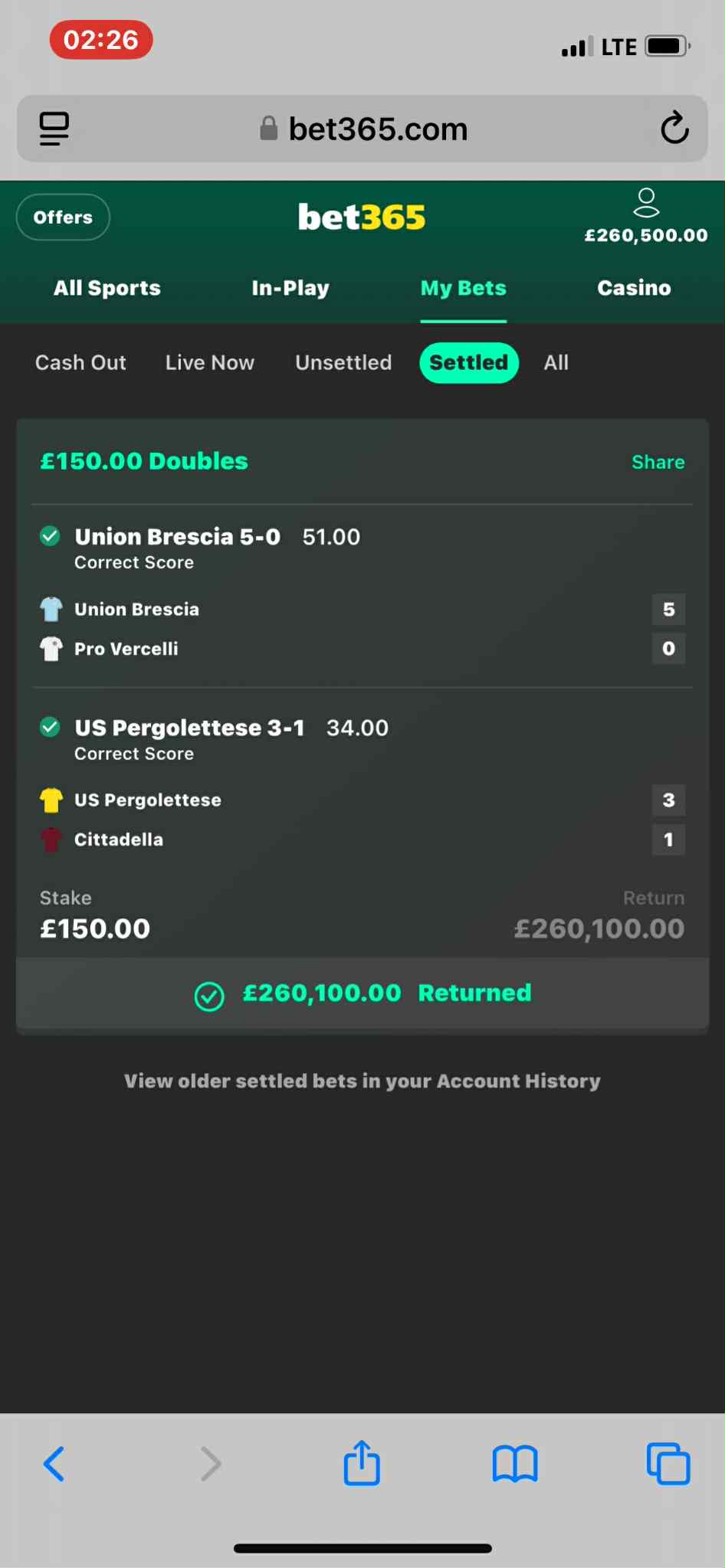The image size is (725, 1568).
Task: Open the page reader menu icon
Action: tap(54, 129)
